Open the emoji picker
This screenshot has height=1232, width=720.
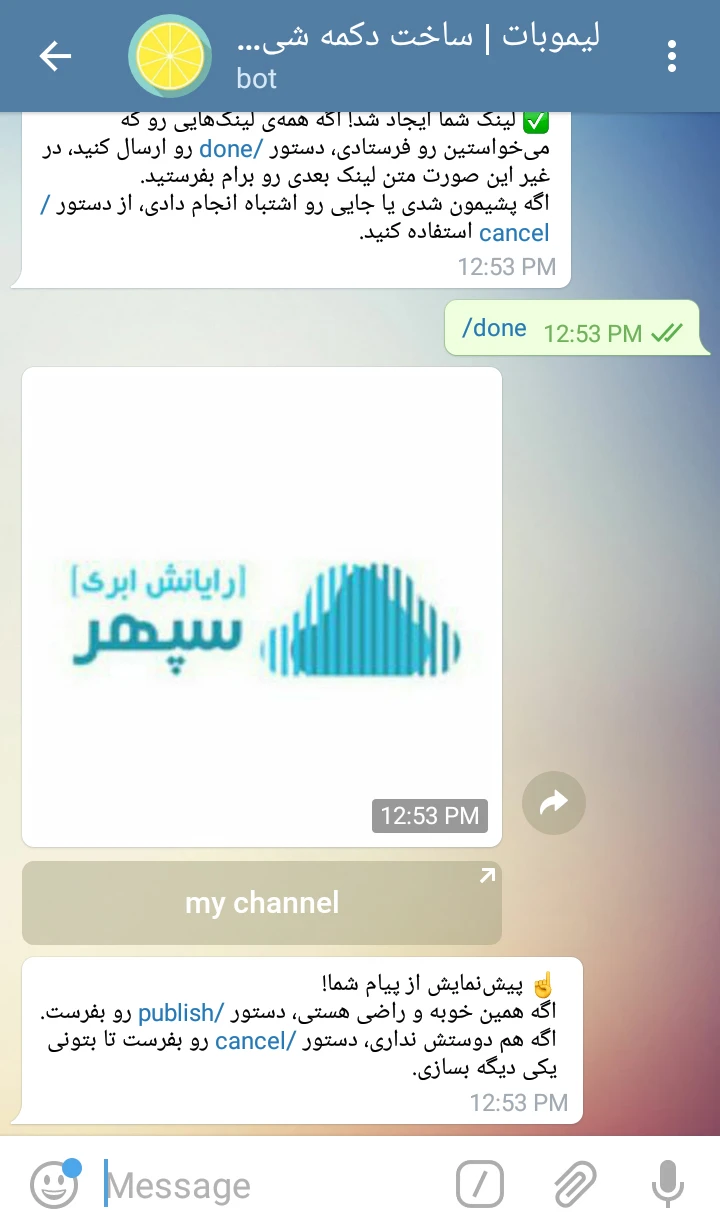[54, 1185]
